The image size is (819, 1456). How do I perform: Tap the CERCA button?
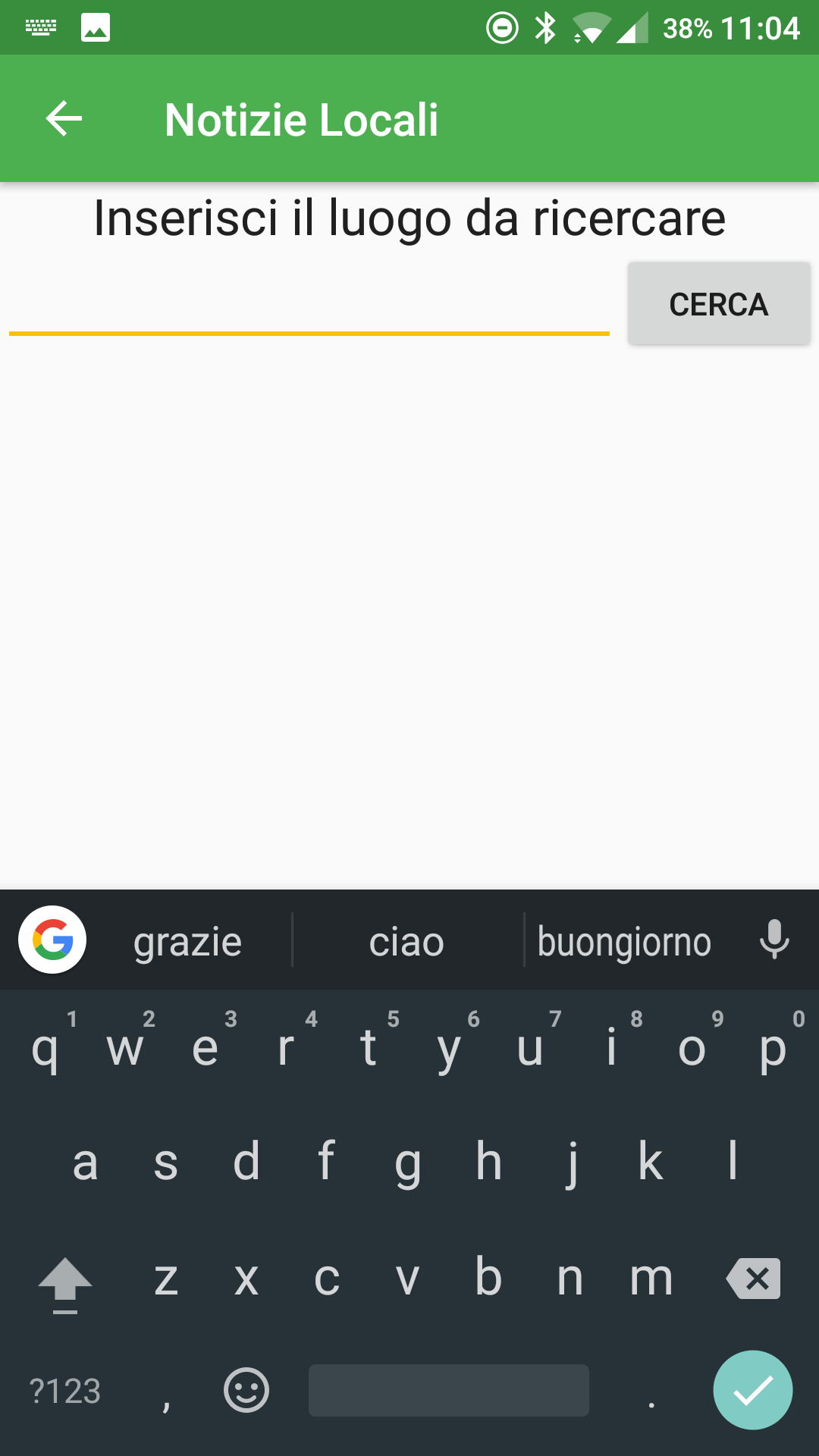coord(719,304)
